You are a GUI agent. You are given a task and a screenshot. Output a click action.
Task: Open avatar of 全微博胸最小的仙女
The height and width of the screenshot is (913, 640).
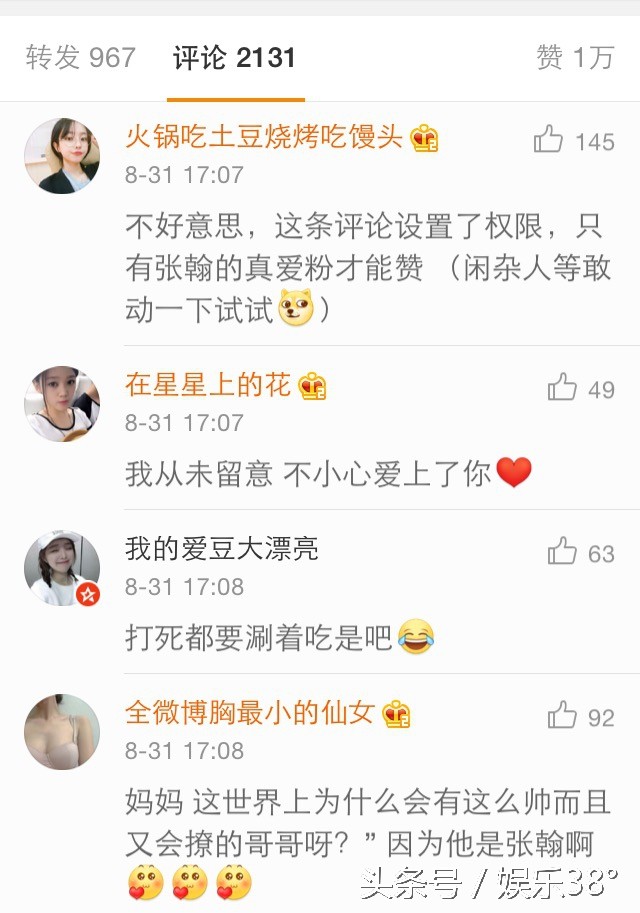(62, 732)
